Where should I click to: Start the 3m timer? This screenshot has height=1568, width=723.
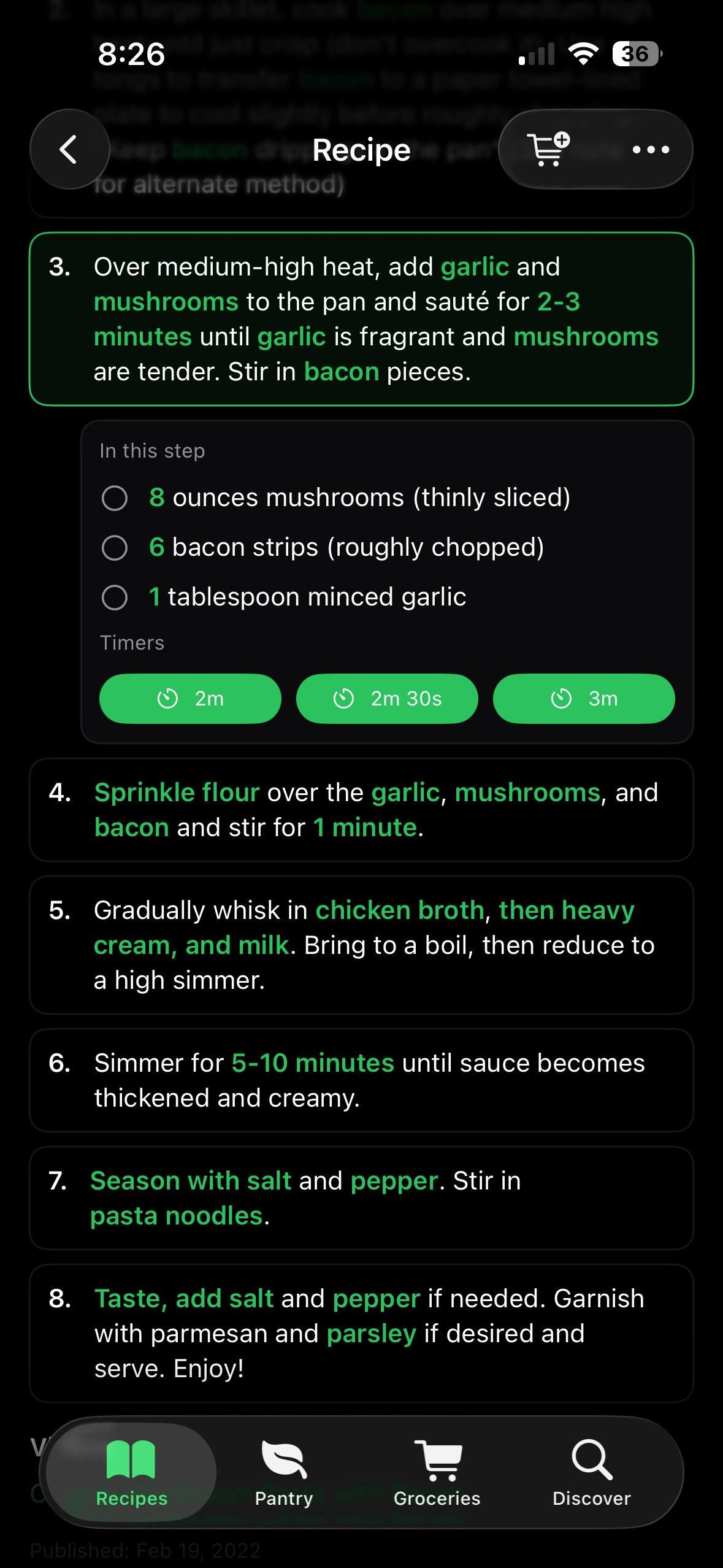tap(584, 698)
